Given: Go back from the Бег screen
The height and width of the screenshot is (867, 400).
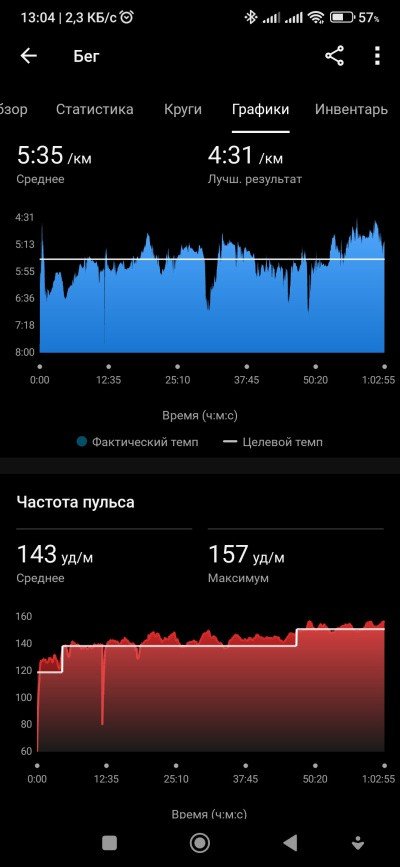Looking at the screenshot, I should (x=28, y=56).
